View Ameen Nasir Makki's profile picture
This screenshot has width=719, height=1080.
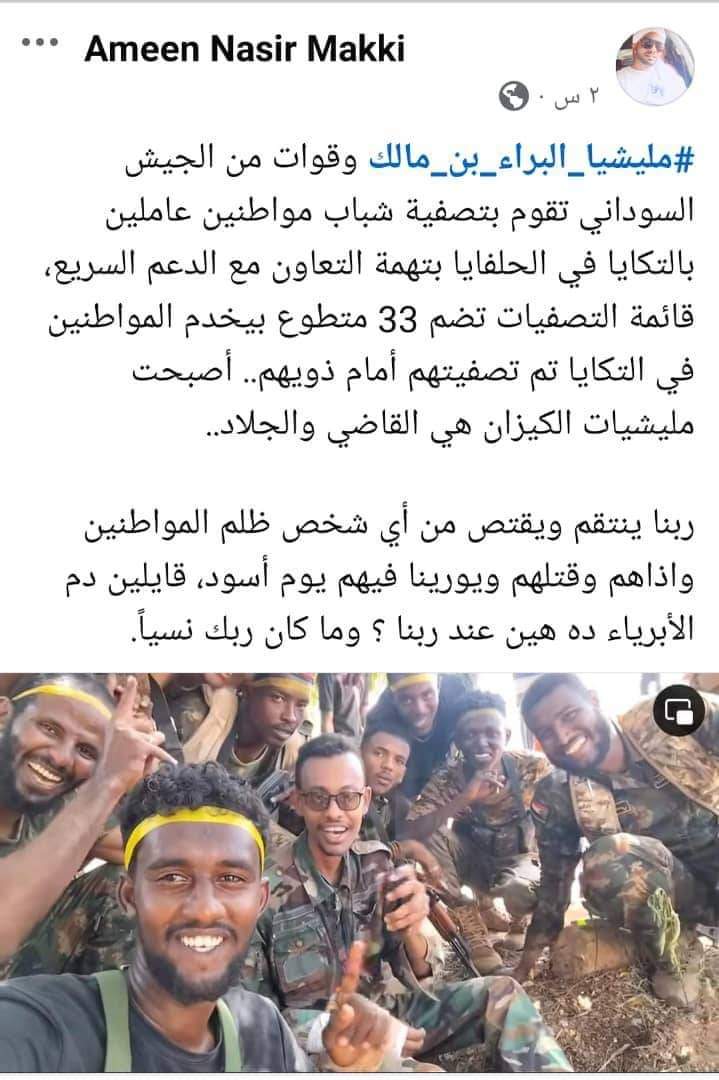coord(654,66)
